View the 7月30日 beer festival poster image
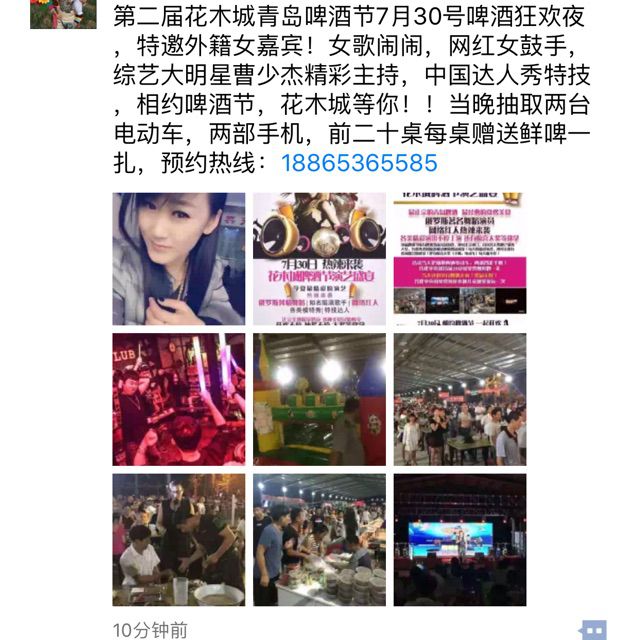The image size is (640, 640). pos(319,259)
